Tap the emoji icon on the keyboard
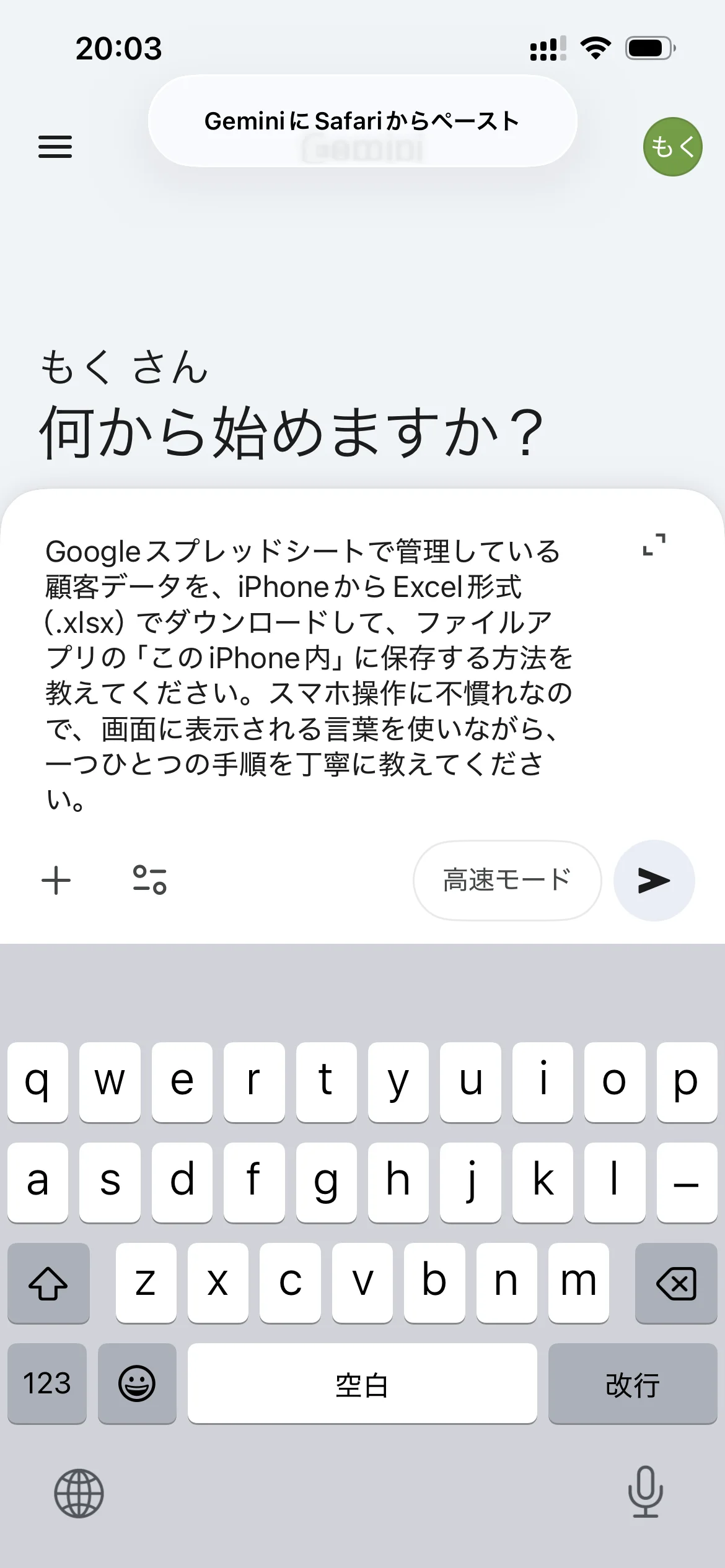Screen dimensions: 725x1568 (x=136, y=1384)
